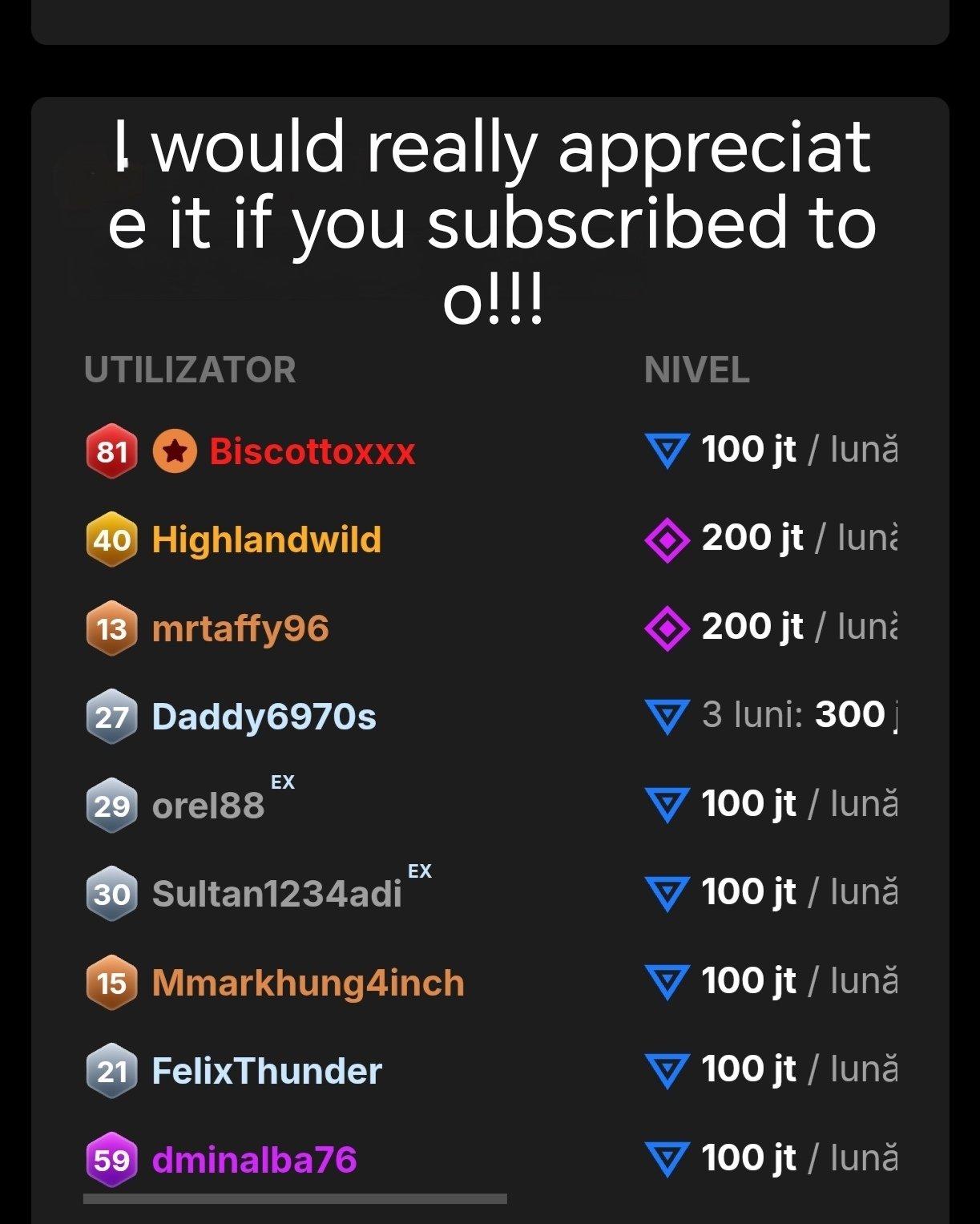This screenshot has height=1224, width=980.
Task: Open orel88's profile
Action: click(x=208, y=806)
